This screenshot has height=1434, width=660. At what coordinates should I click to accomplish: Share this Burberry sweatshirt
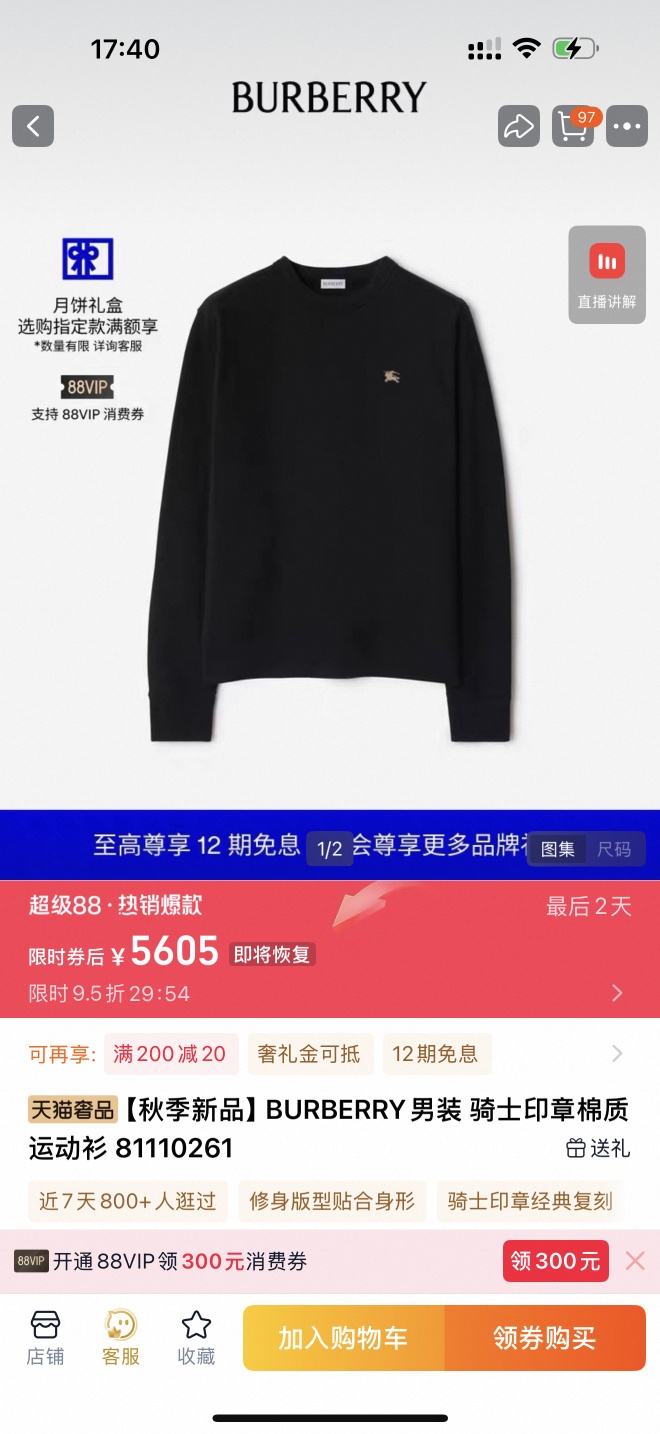(518, 127)
